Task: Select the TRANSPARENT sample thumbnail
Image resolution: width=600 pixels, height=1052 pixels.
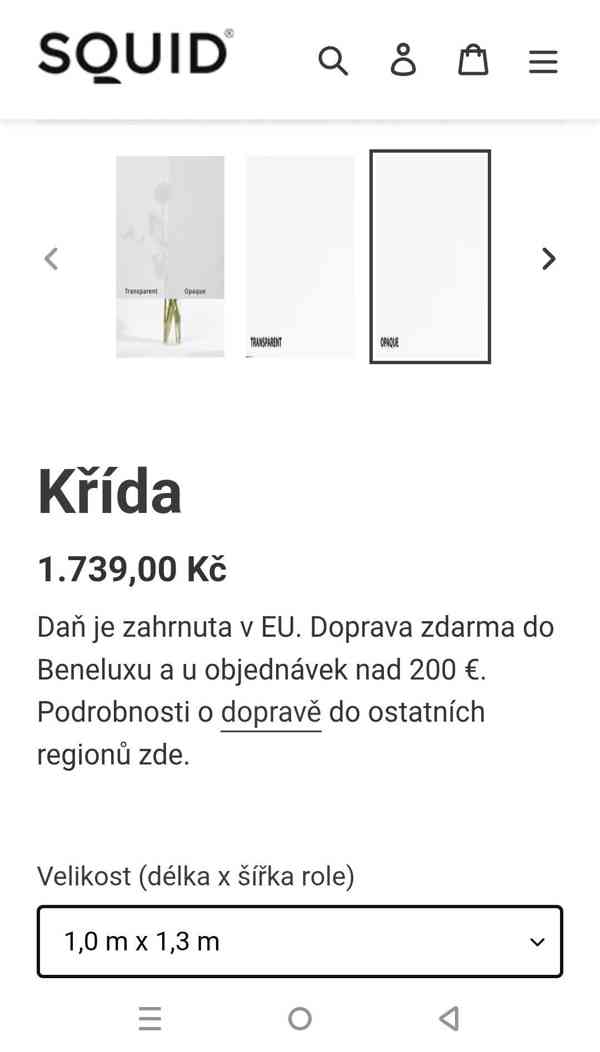Action: (300, 257)
